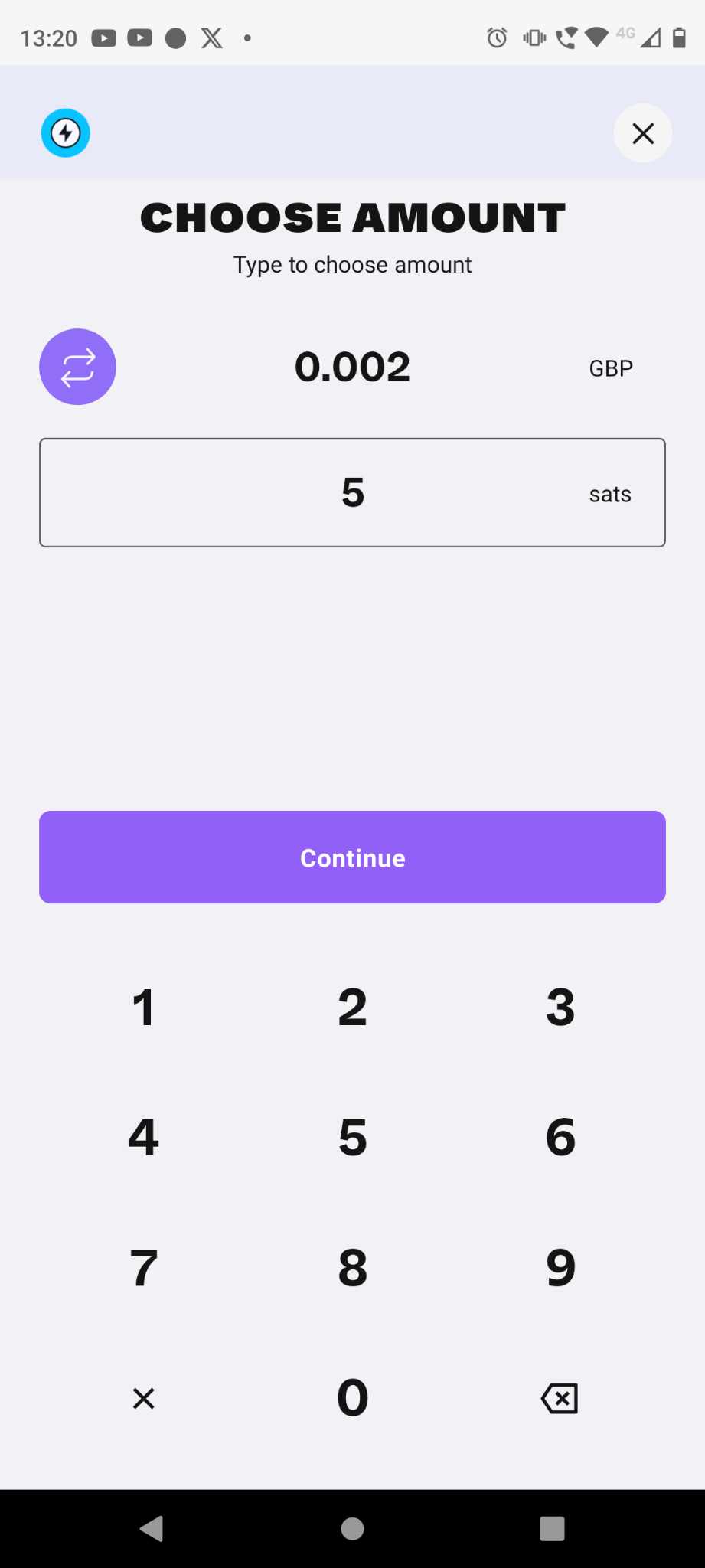Enter digit 2 on the keypad
The width and height of the screenshot is (705, 1568).
click(x=352, y=1007)
